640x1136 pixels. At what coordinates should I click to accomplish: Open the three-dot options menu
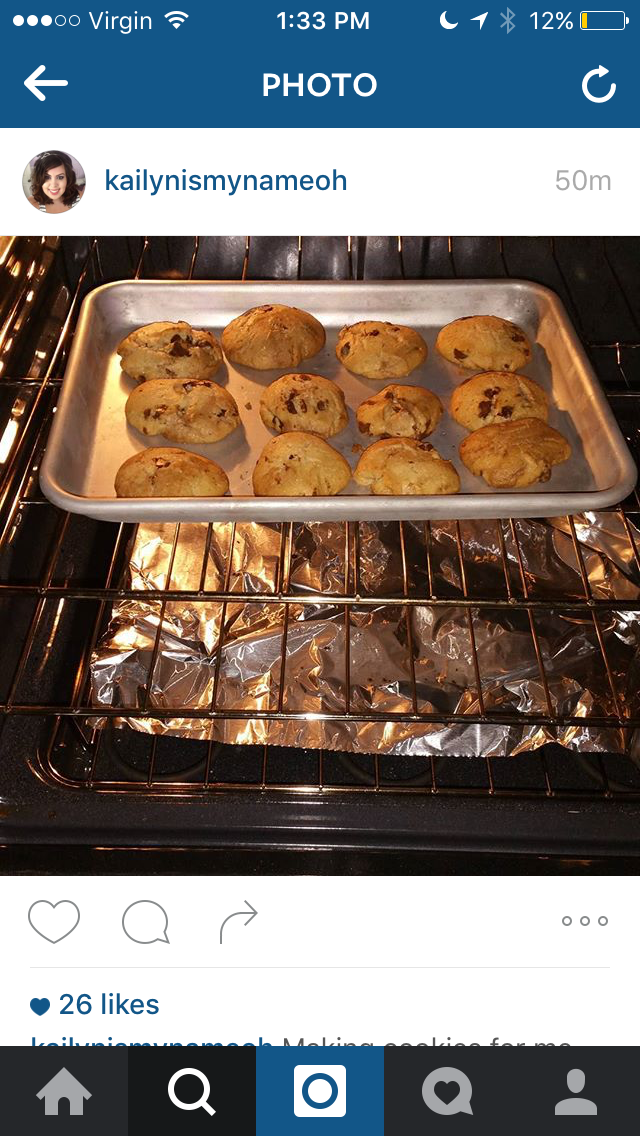(x=584, y=921)
